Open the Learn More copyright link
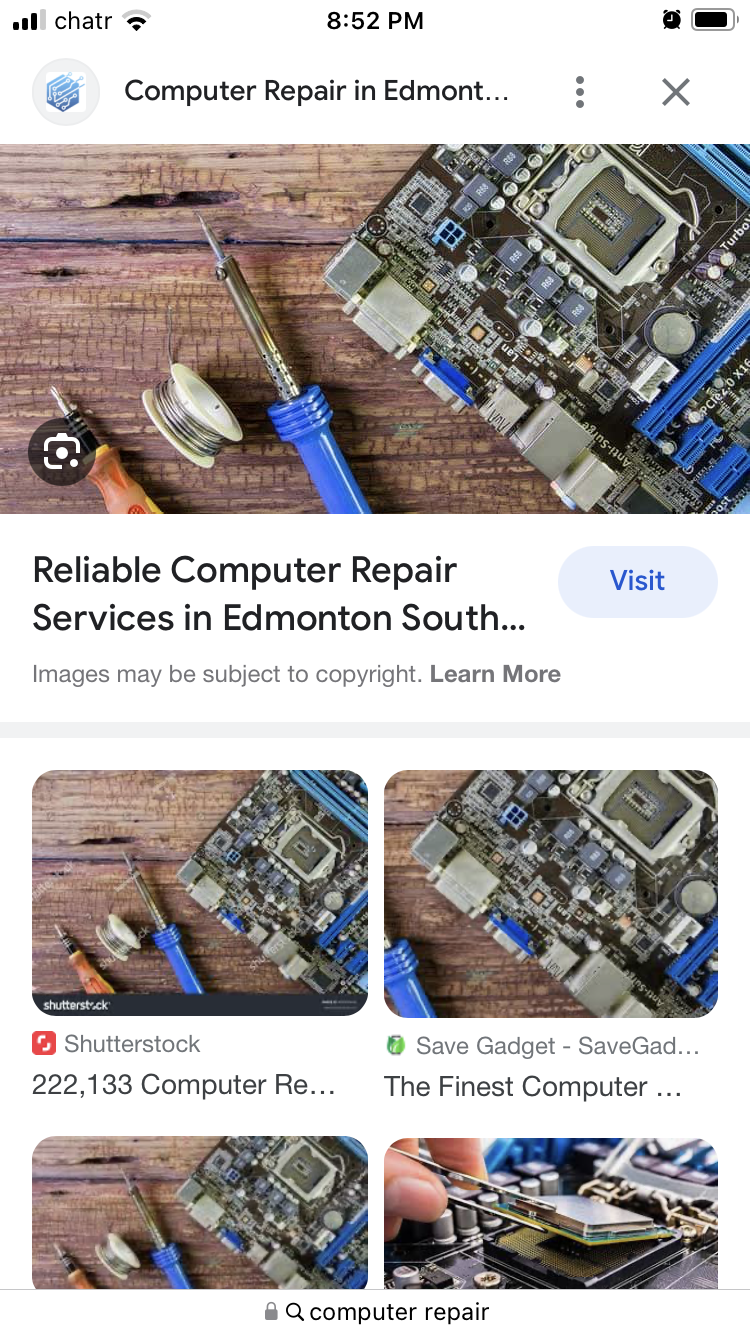The image size is (750, 1334). (x=495, y=674)
